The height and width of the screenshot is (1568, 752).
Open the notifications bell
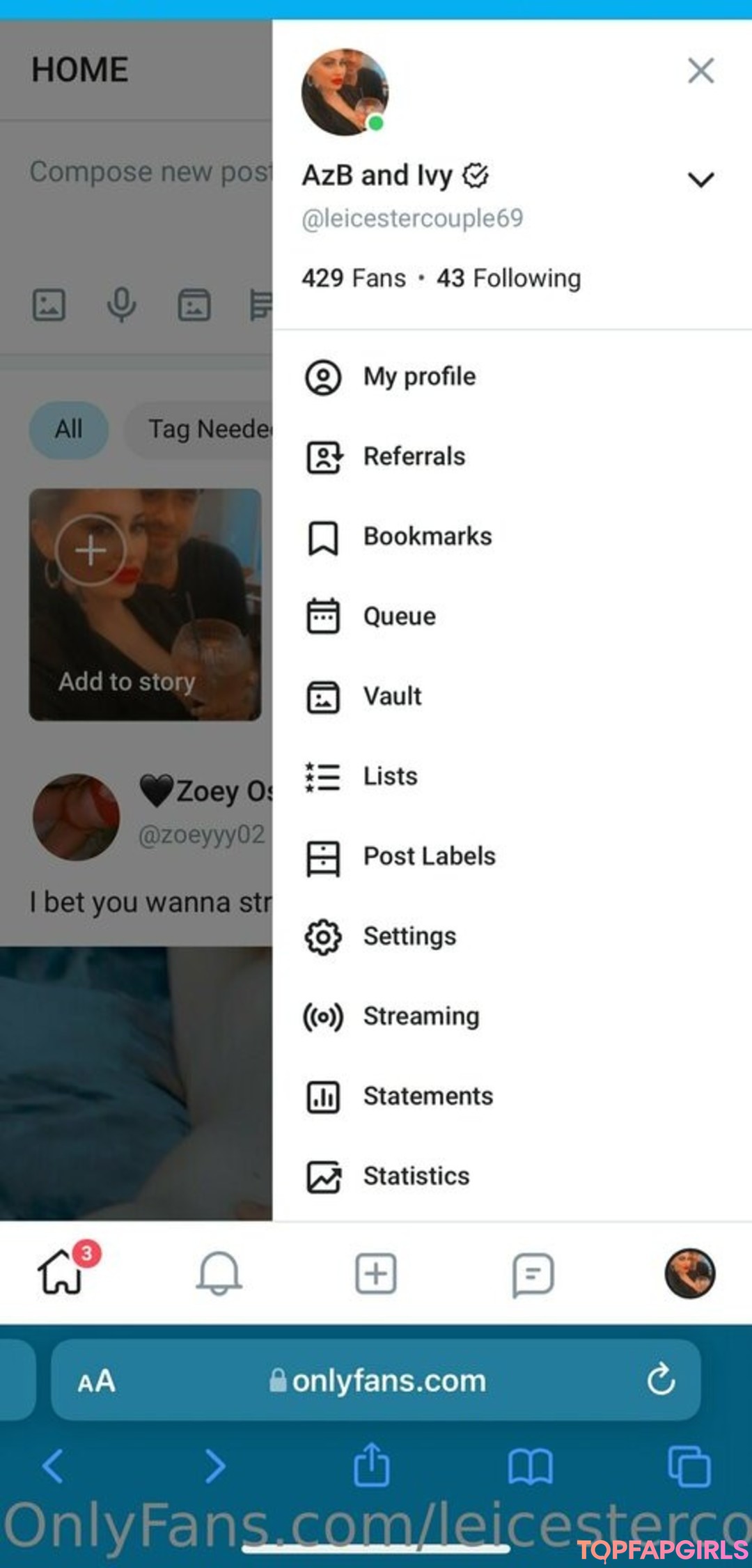click(x=219, y=1273)
